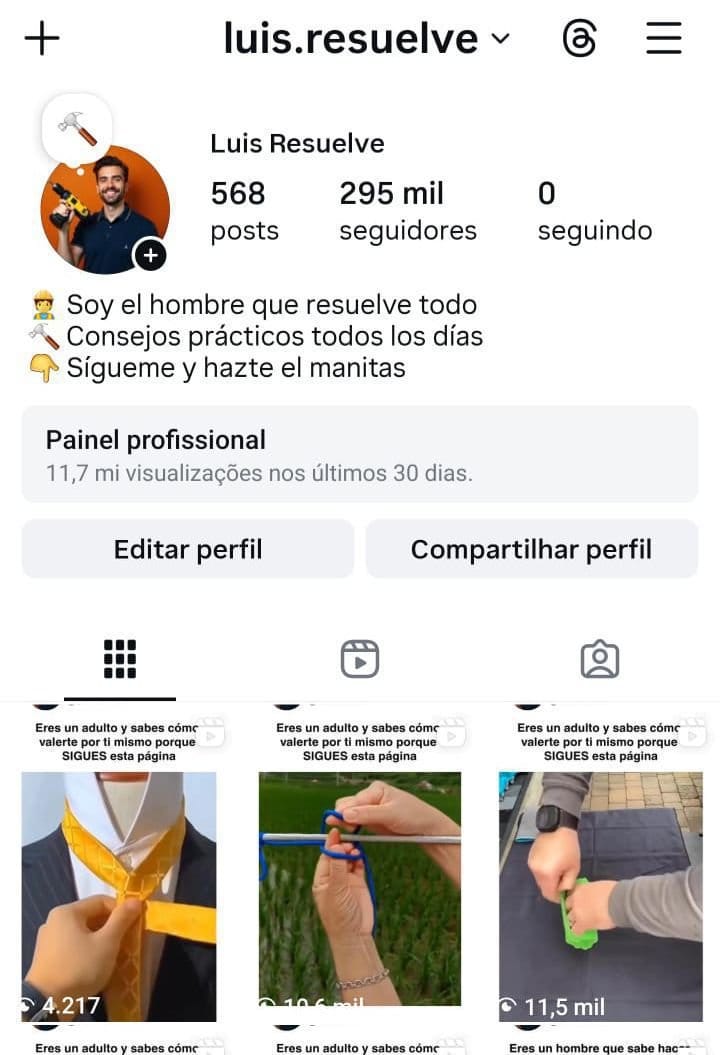Tap Editar perfil
The width and height of the screenshot is (720, 1055).
[187, 548]
